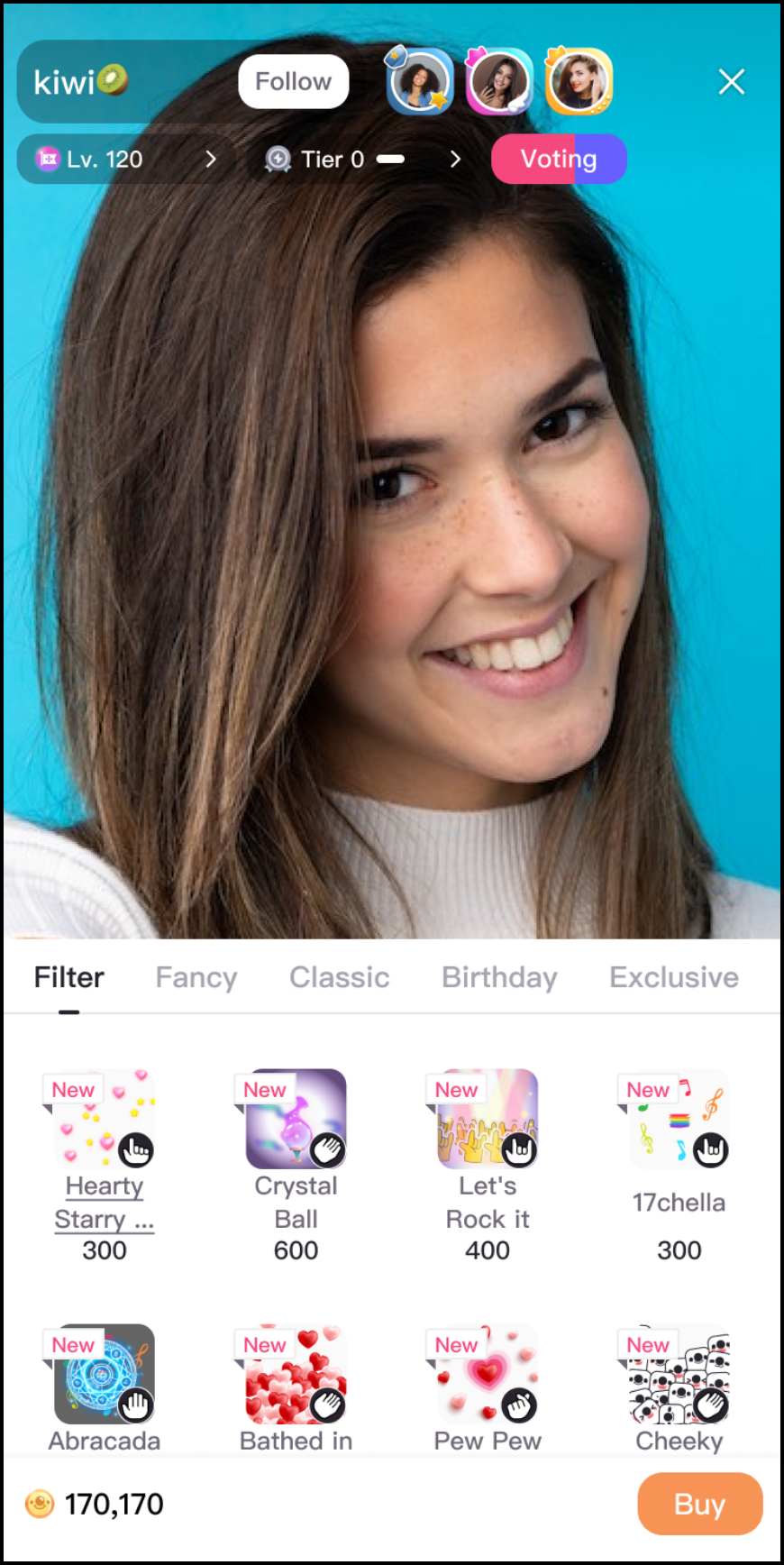View the first top viewer avatar
This screenshot has height=1565, width=784.
click(419, 82)
